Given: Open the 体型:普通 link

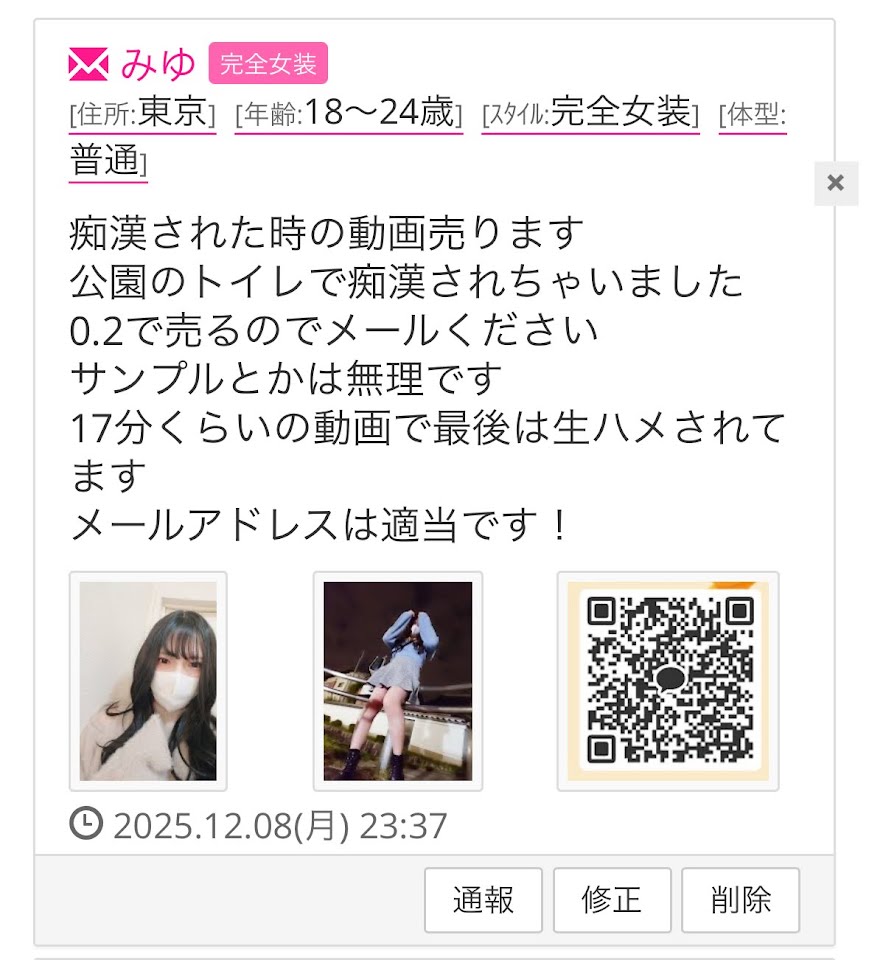Looking at the screenshot, I should click(107, 160).
